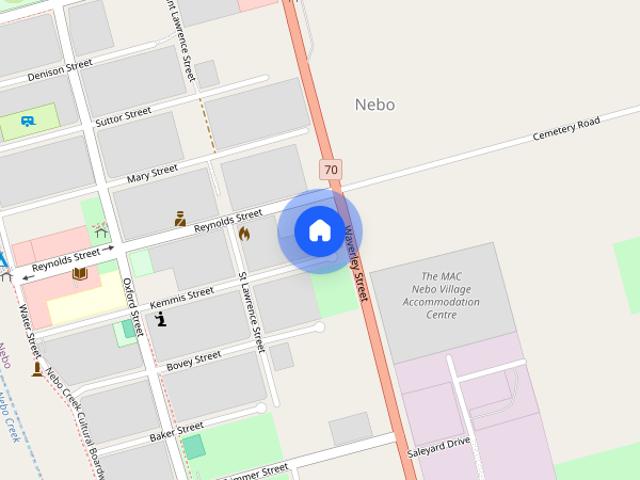Tap the home marker on the map
640x480 pixels.
(x=319, y=231)
